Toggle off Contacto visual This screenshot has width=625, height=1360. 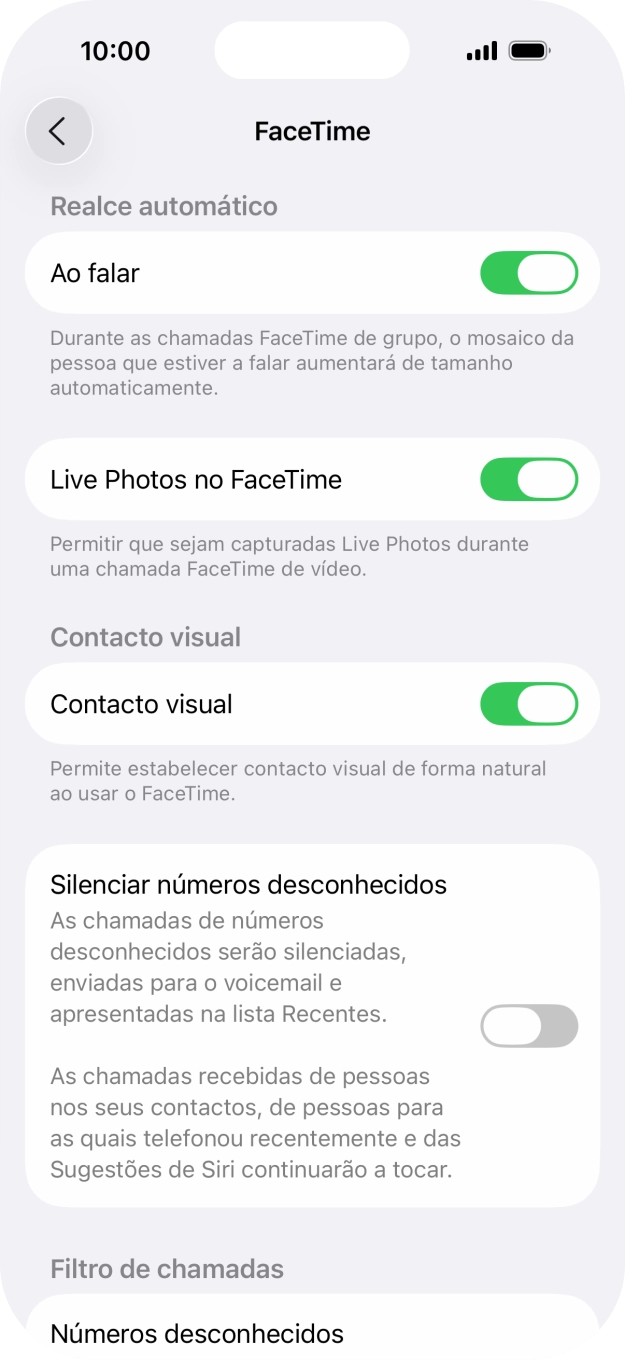(x=529, y=704)
